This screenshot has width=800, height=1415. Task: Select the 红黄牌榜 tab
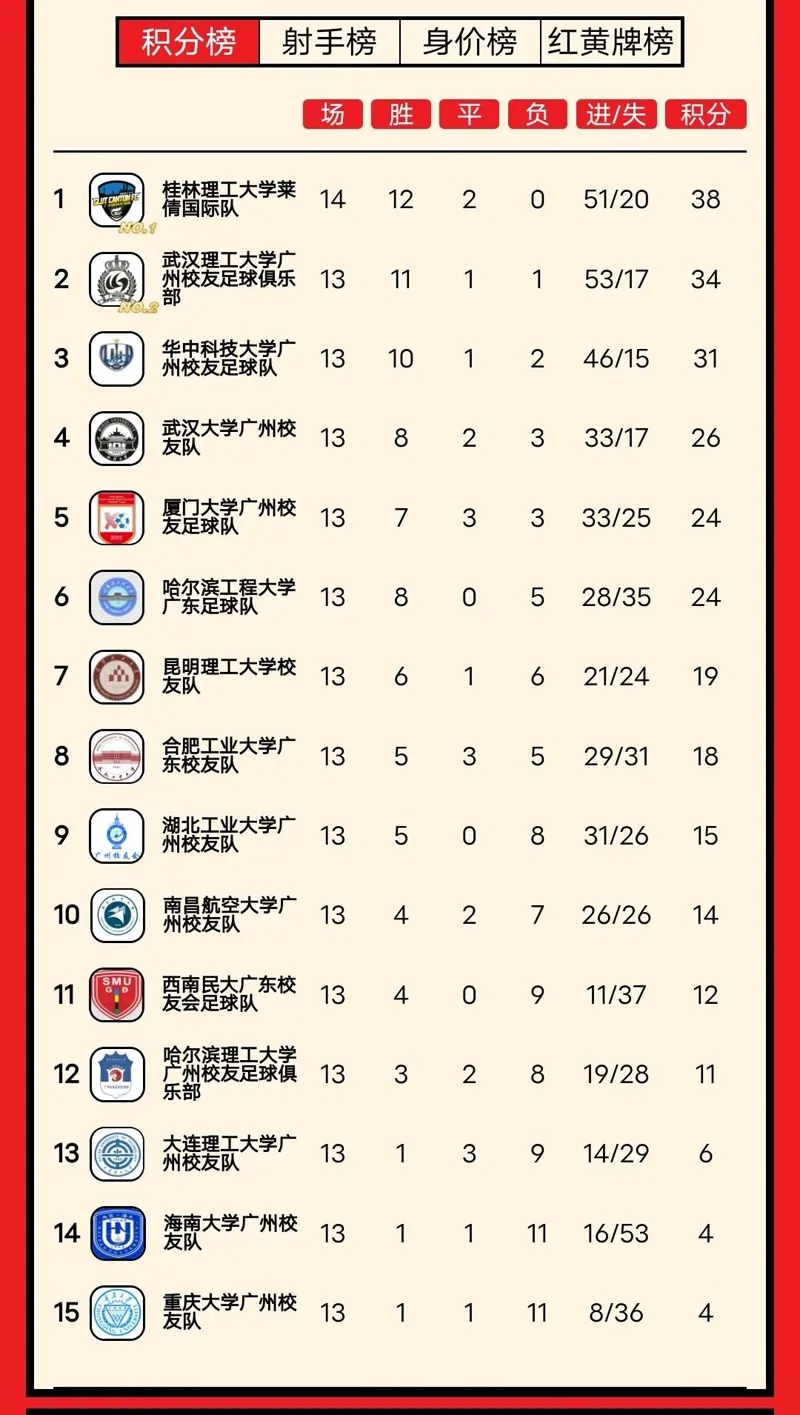pyautogui.click(x=611, y=42)
